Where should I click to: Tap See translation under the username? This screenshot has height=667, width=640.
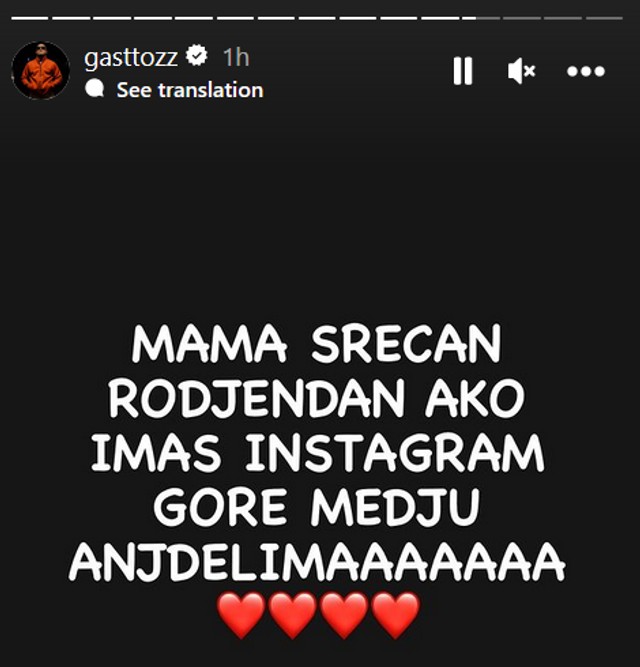[189, 90]
